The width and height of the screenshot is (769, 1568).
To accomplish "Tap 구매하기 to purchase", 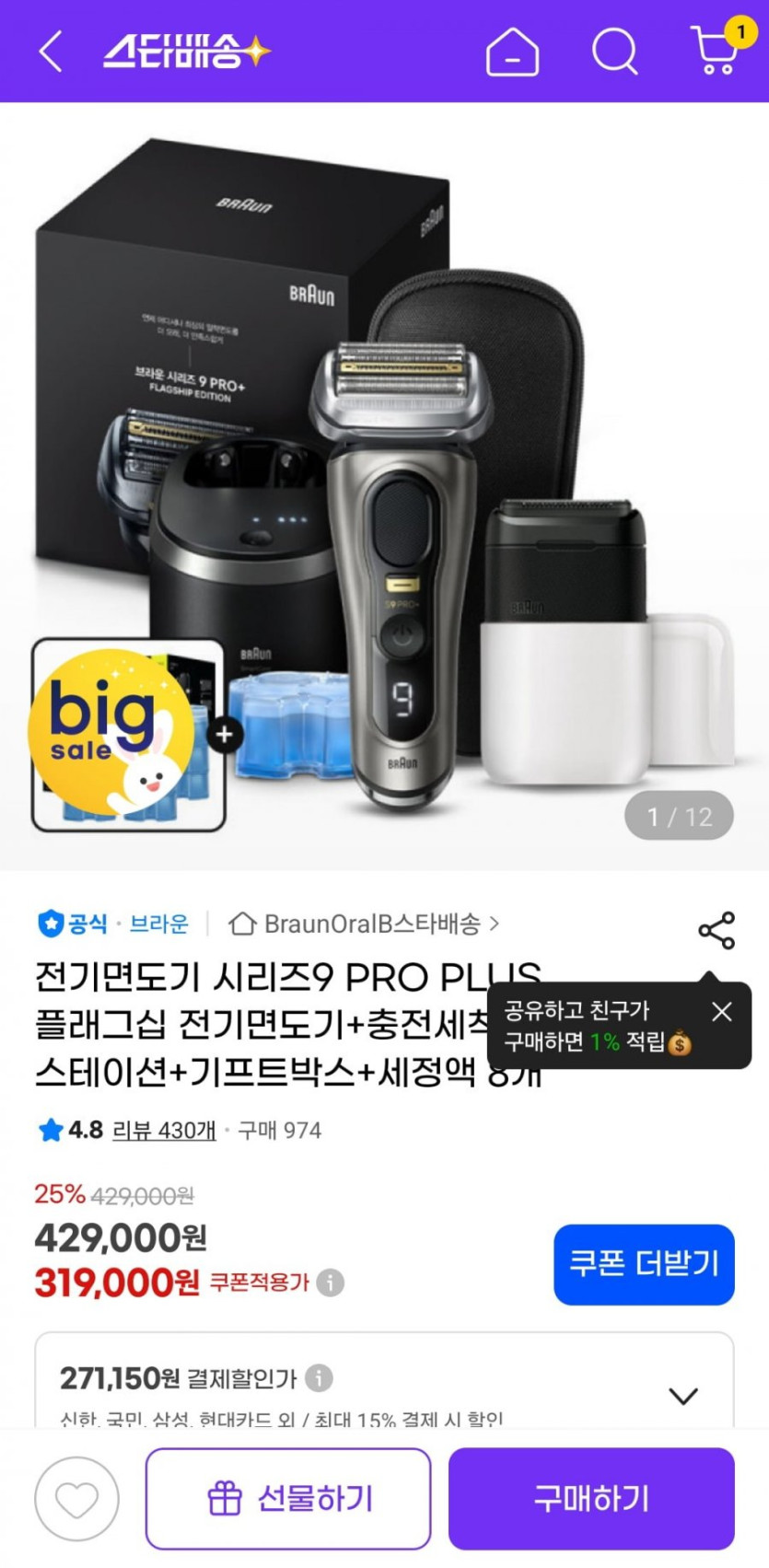I will click(591, 1499).
